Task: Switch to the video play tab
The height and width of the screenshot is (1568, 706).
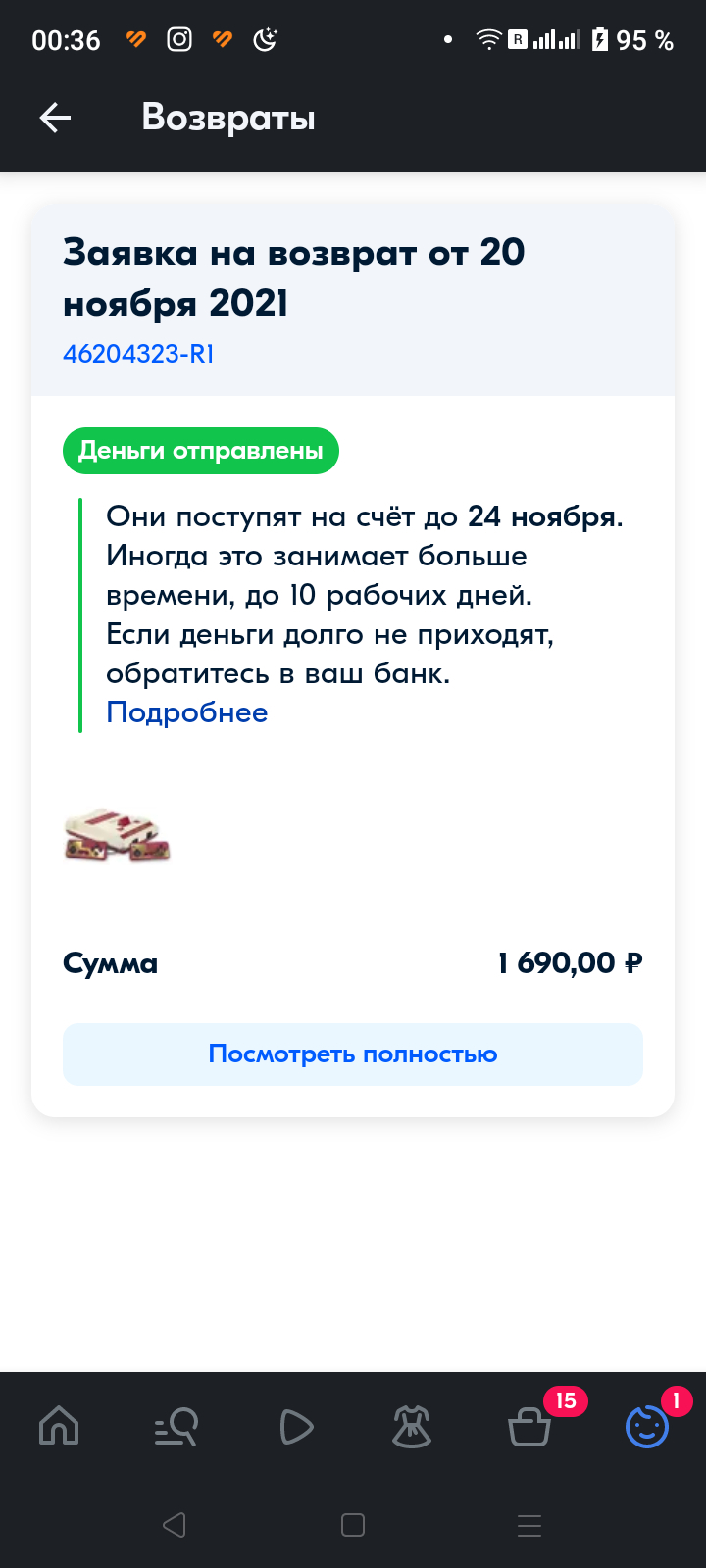Action: click(x=295, y=1426)
